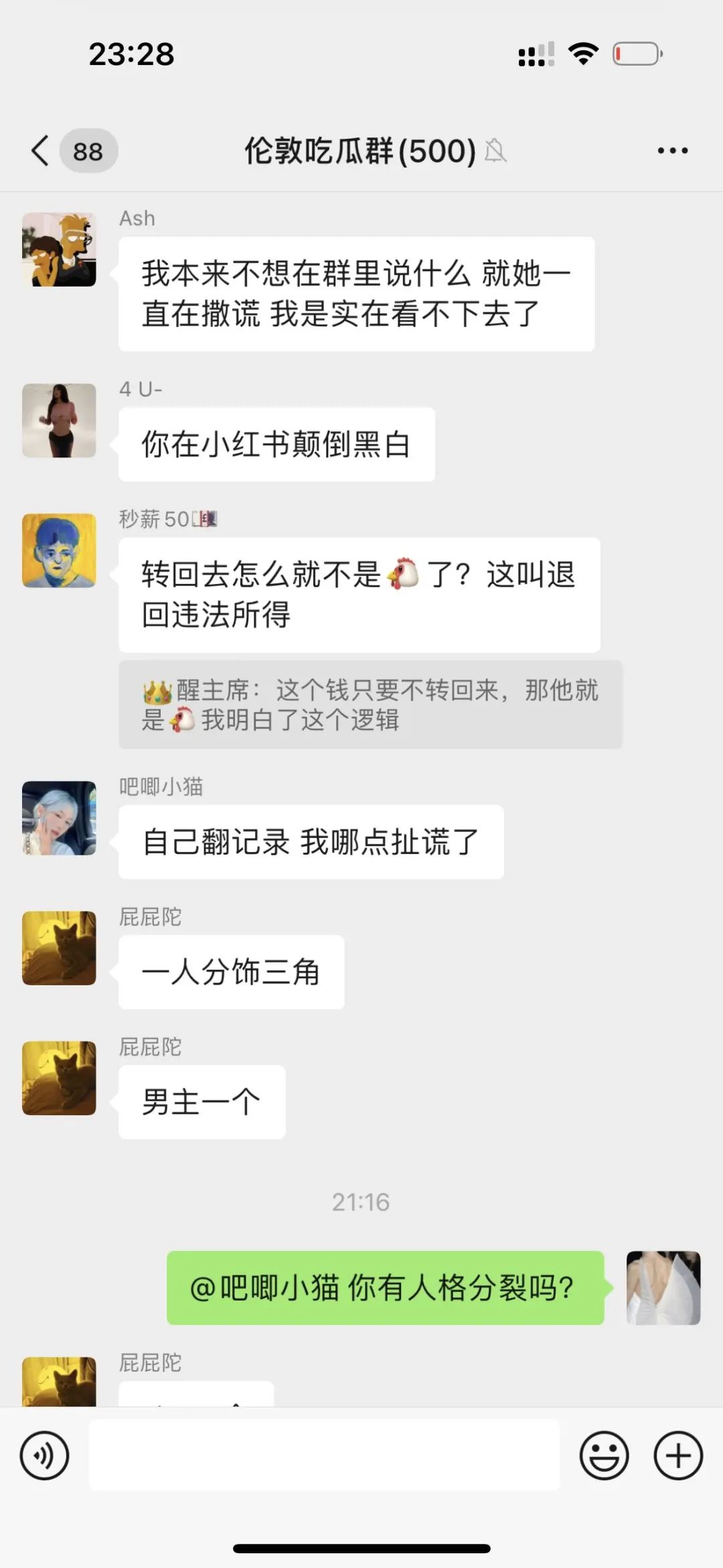723x1568 pixels.
Task: Open the group chat overflow menu
Action: pos(672,151)
